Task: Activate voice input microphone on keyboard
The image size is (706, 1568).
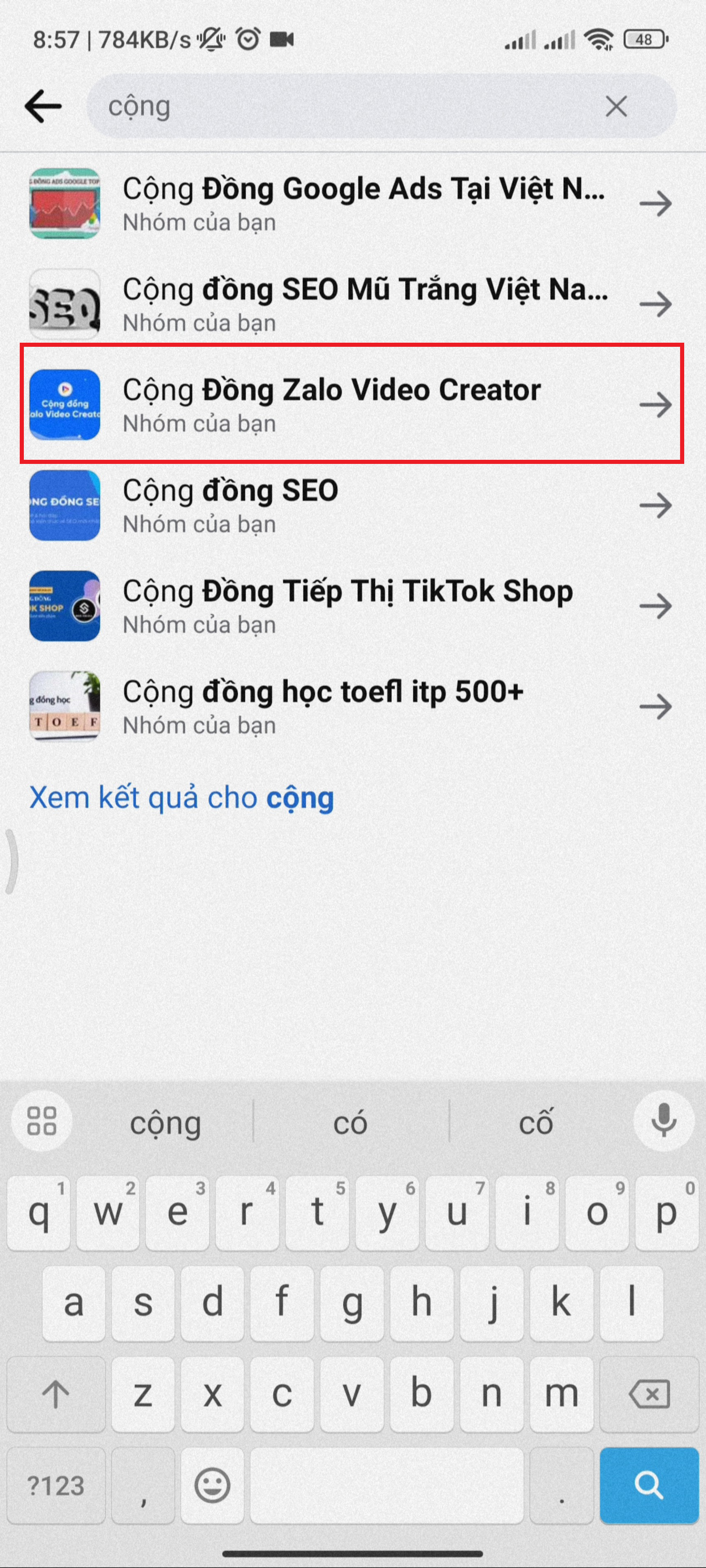Action: click(663, 1121)
